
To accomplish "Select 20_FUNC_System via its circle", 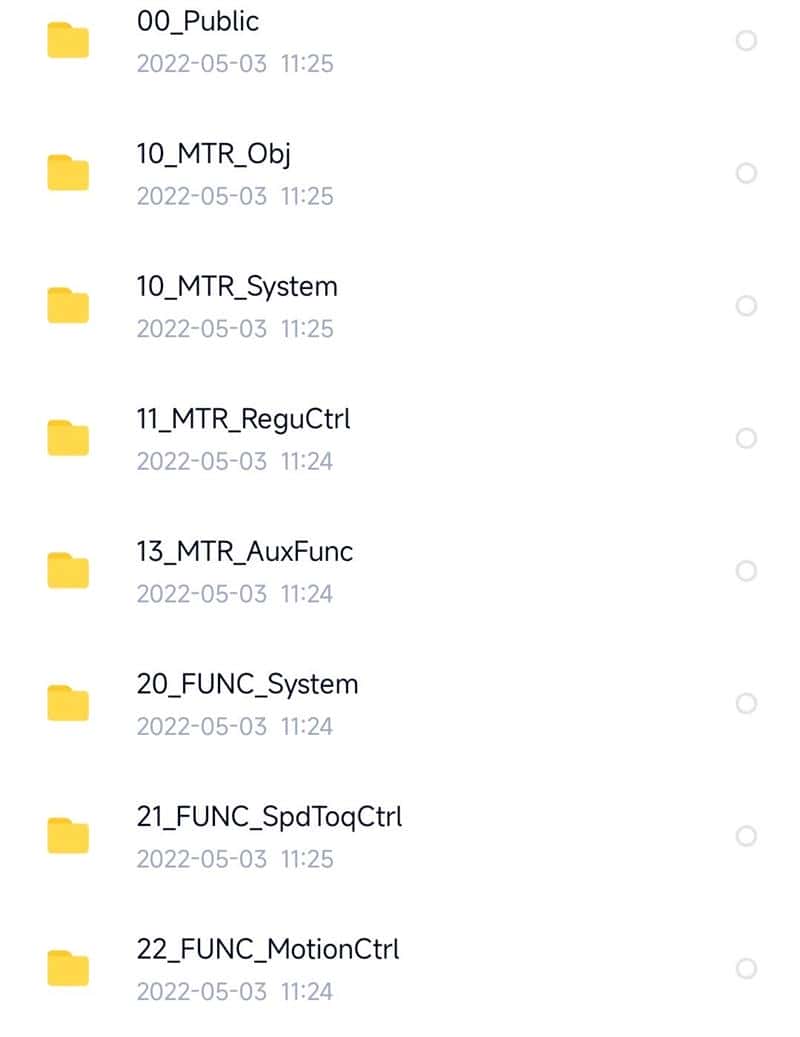I will [746, 704].
